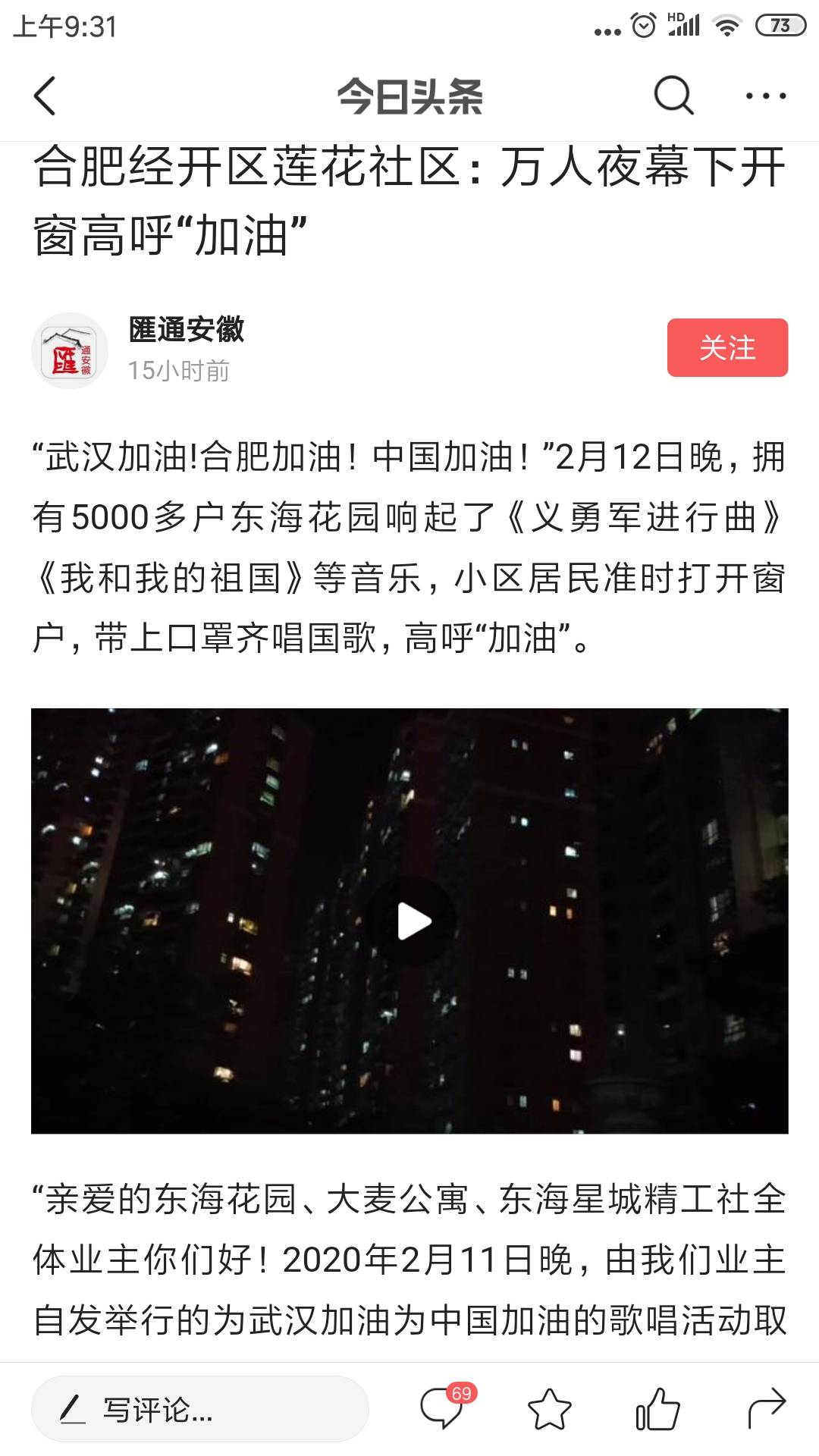Screen dimensions: 819x1456
Task: Share this article
Action: point(766,1410)
